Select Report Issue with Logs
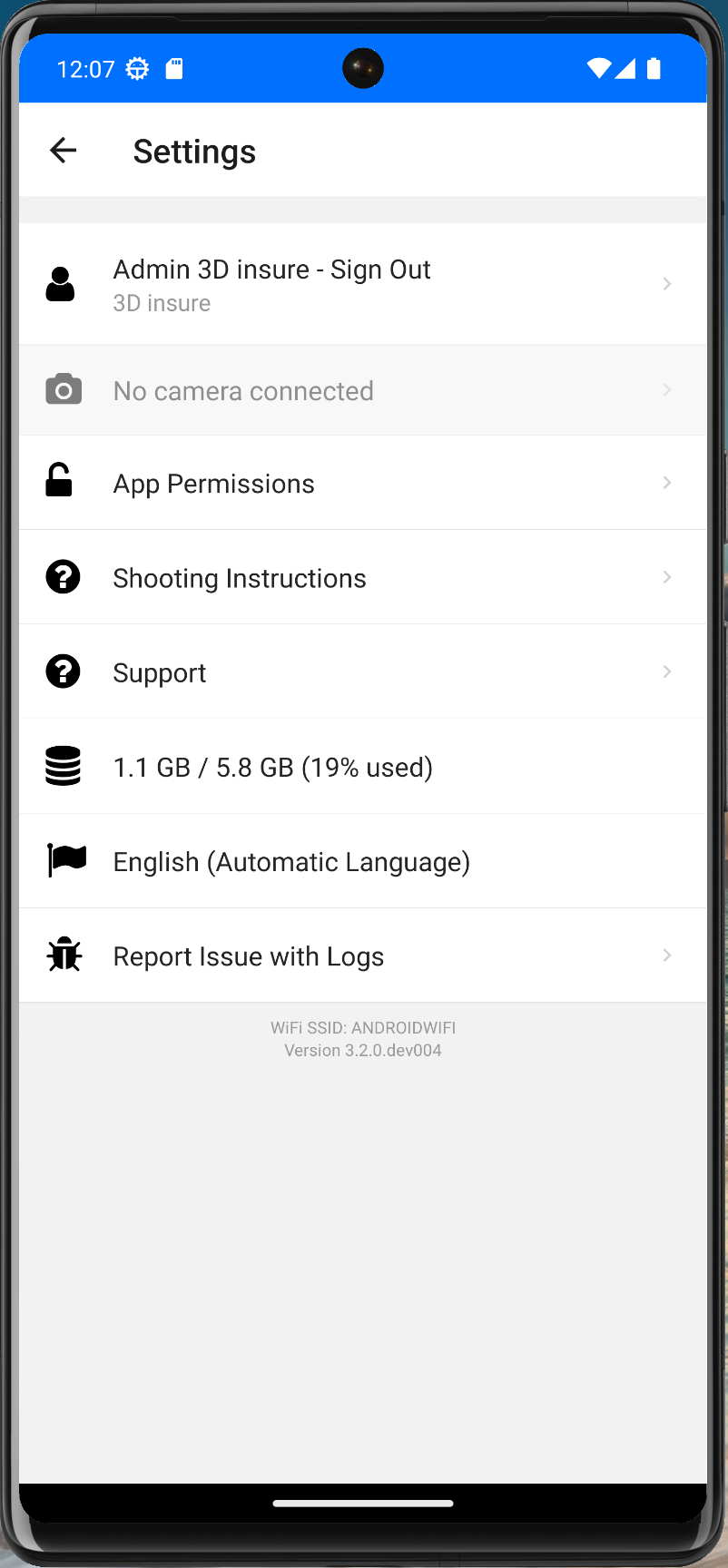Screen dimensions: 728x1568 [x=363, y=955]
